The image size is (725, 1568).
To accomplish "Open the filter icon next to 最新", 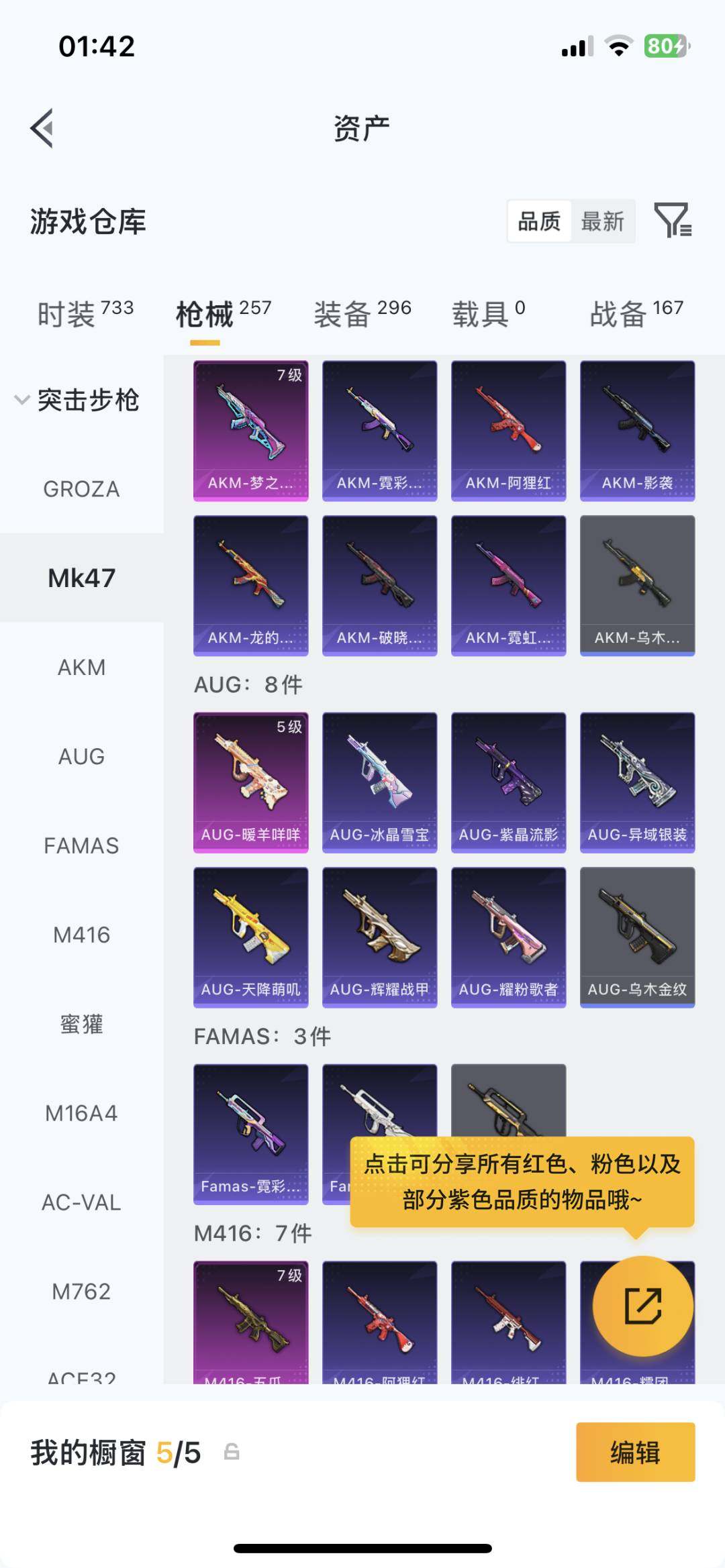I will (x=673, y=220).
